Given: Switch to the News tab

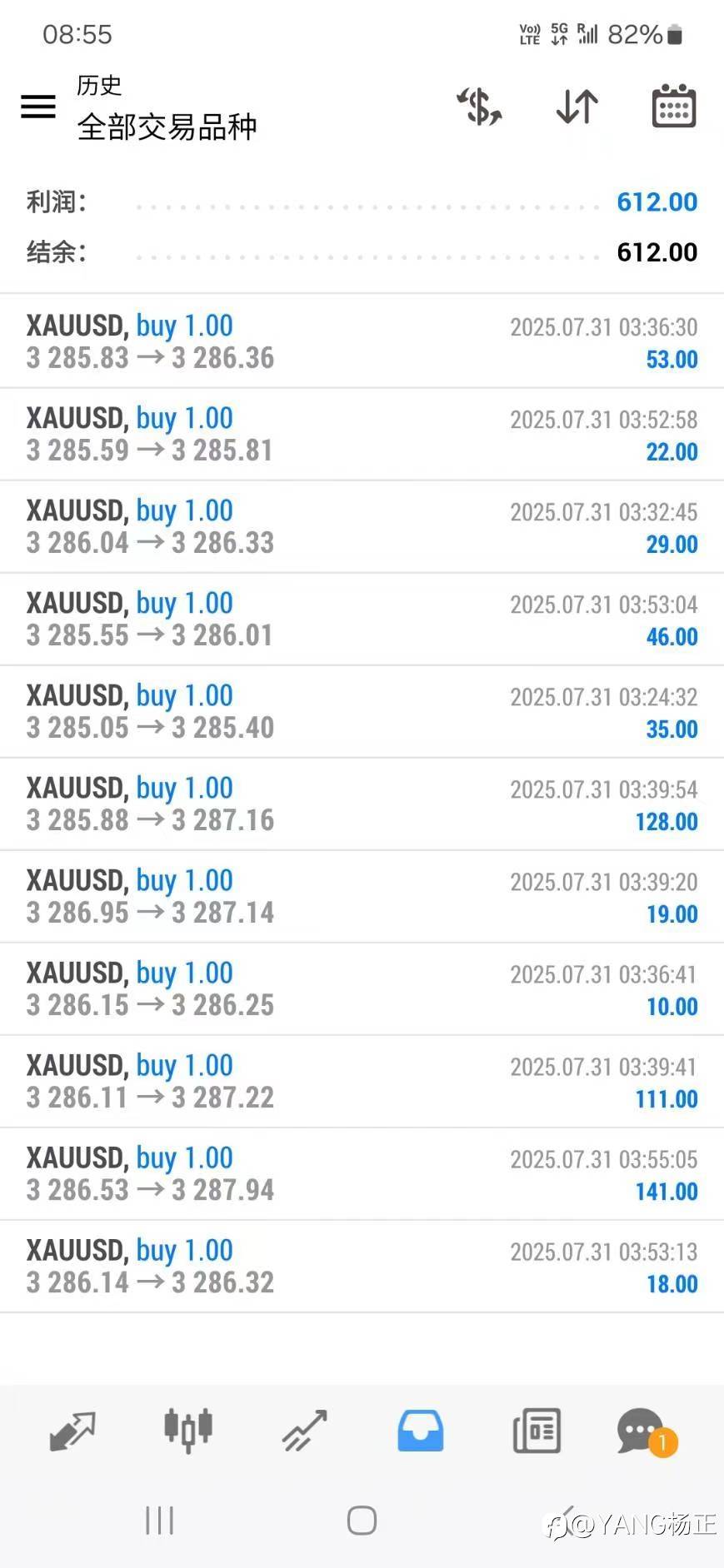Looking at the screenshot, I should click(x=537, y=1431).
